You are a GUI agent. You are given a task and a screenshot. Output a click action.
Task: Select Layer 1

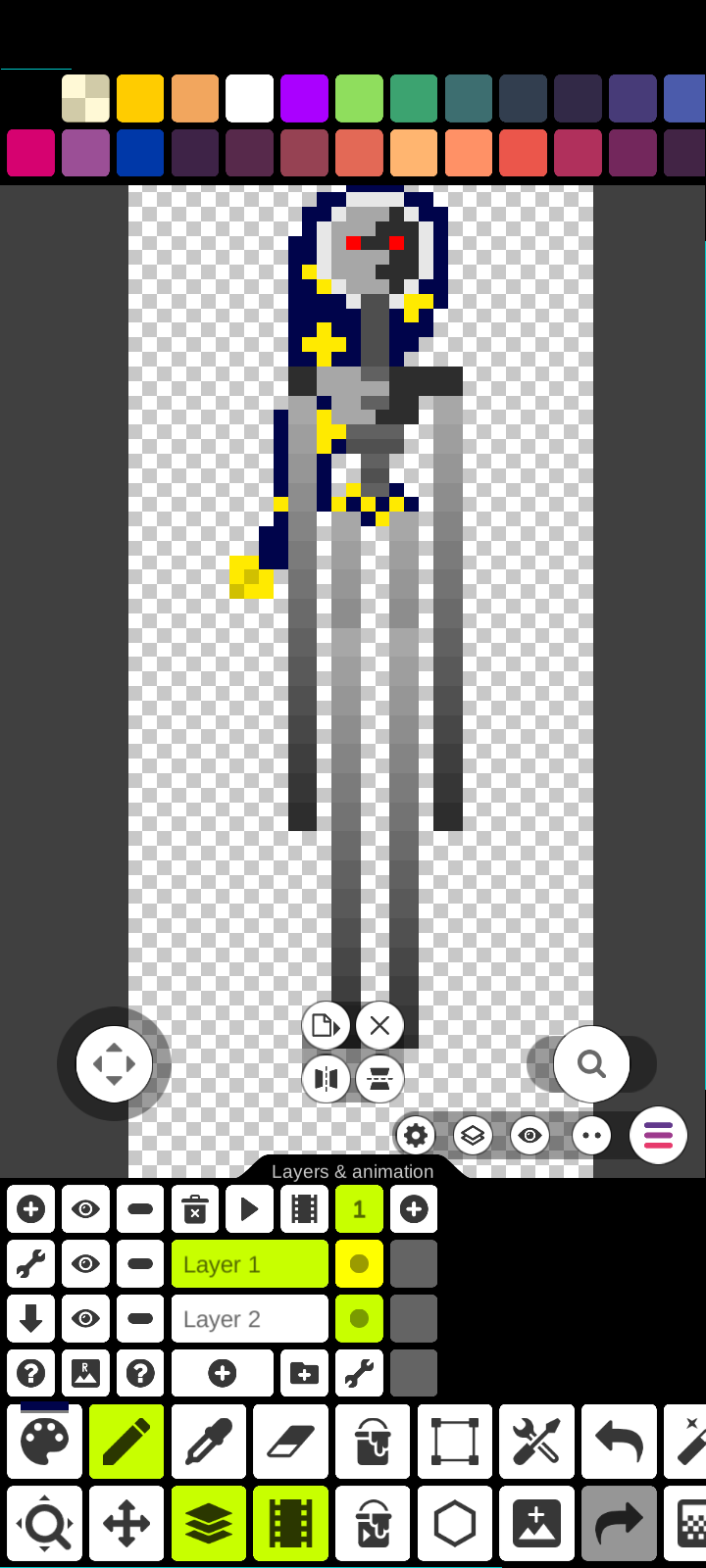(250, 1264)
